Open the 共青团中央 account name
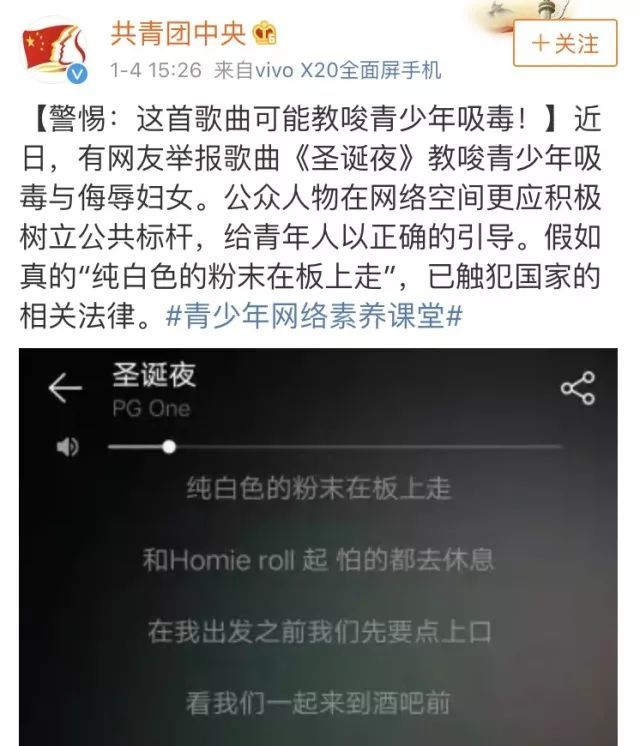This screenshot has width=640, height=746. tap(178, 32)
